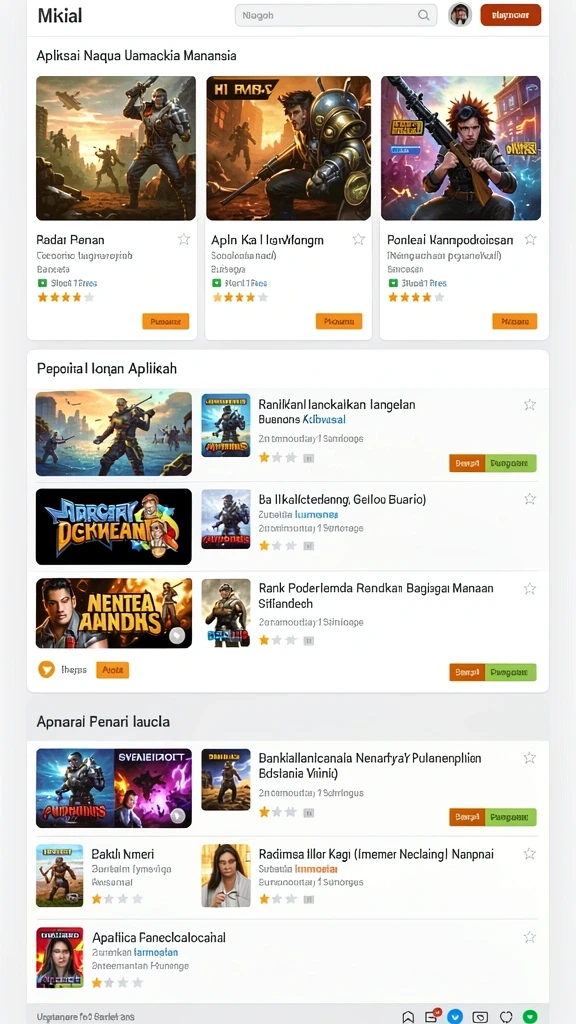Tap the bookmark icon in the bottom bar
Image resolution: width=576 pixels, height=1024 pixels.
click(408, 1016)
